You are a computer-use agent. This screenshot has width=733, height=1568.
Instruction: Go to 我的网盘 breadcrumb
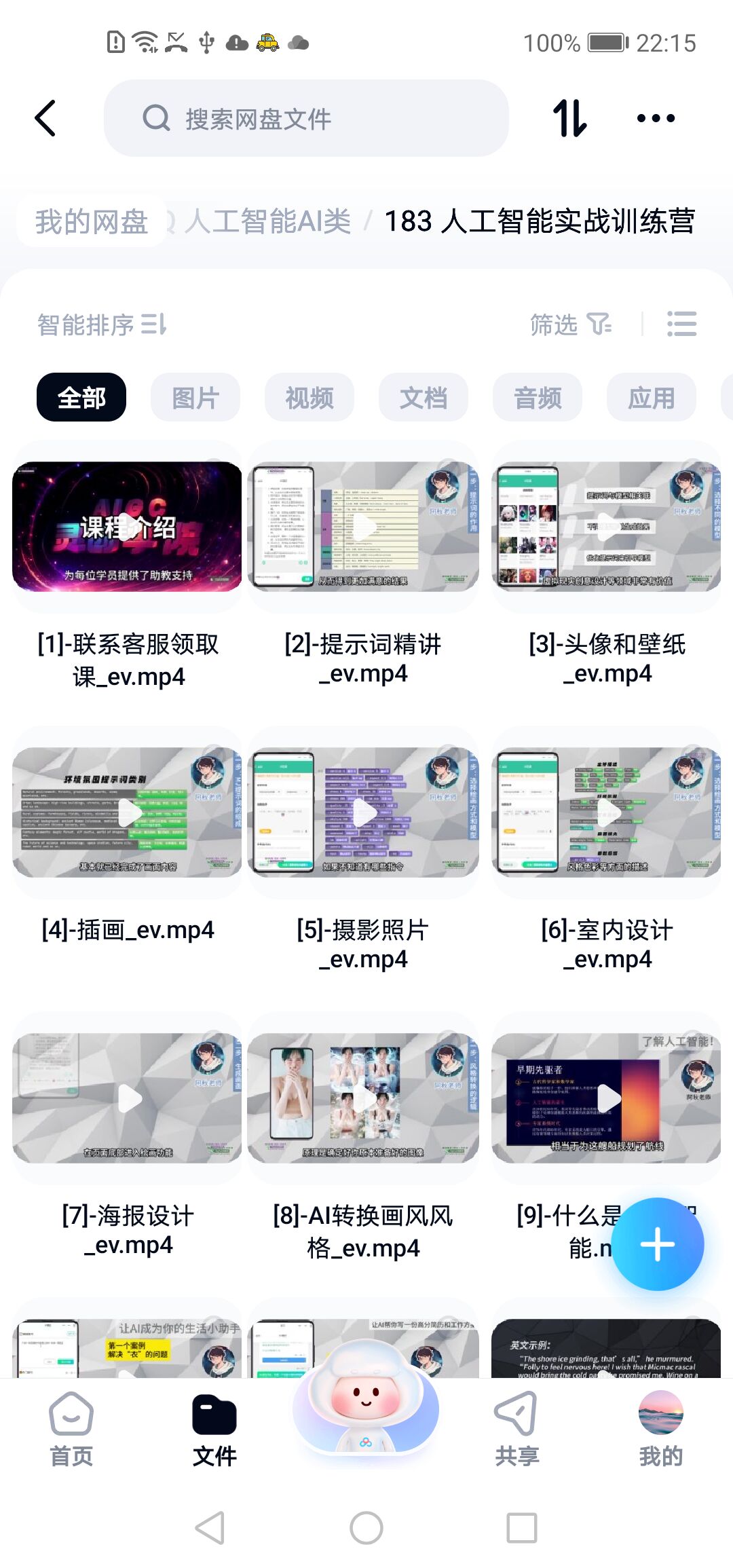point(92,221)
